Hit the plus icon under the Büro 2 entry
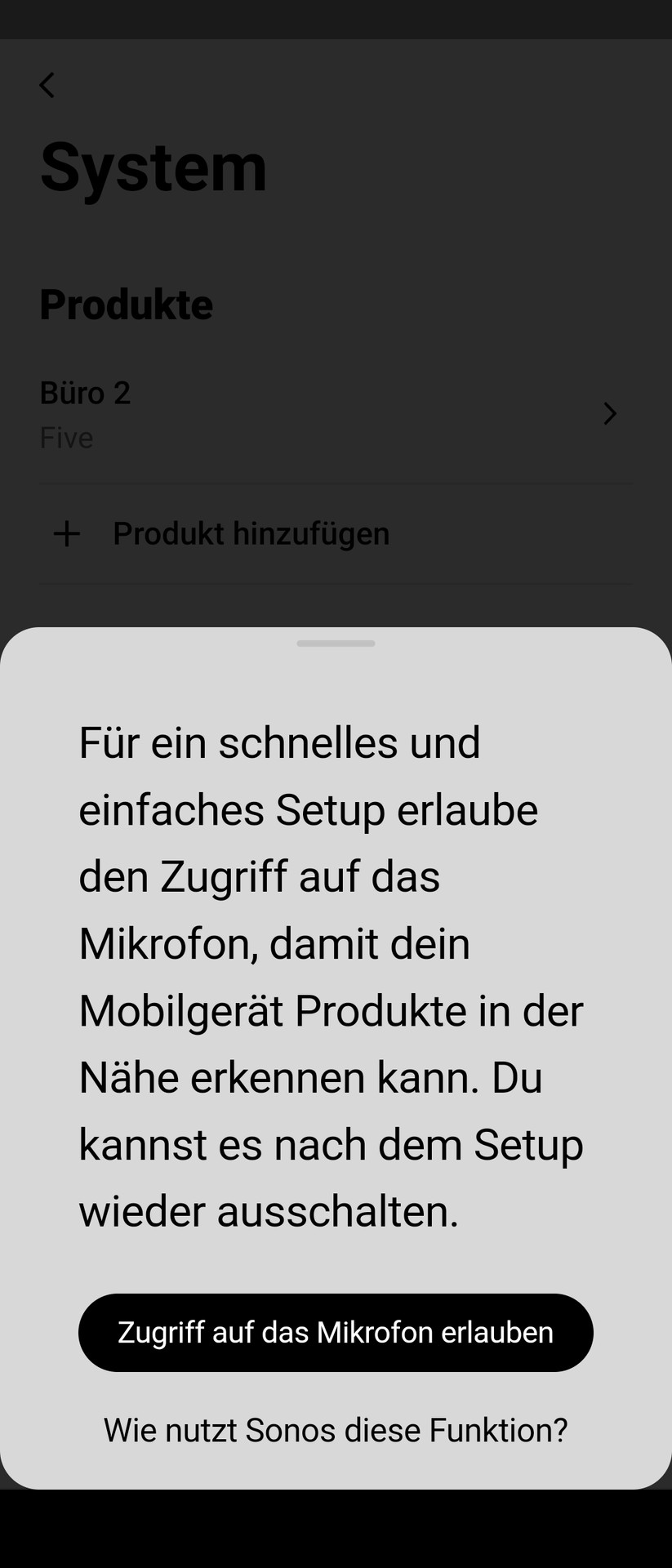 tap(66, 533)
